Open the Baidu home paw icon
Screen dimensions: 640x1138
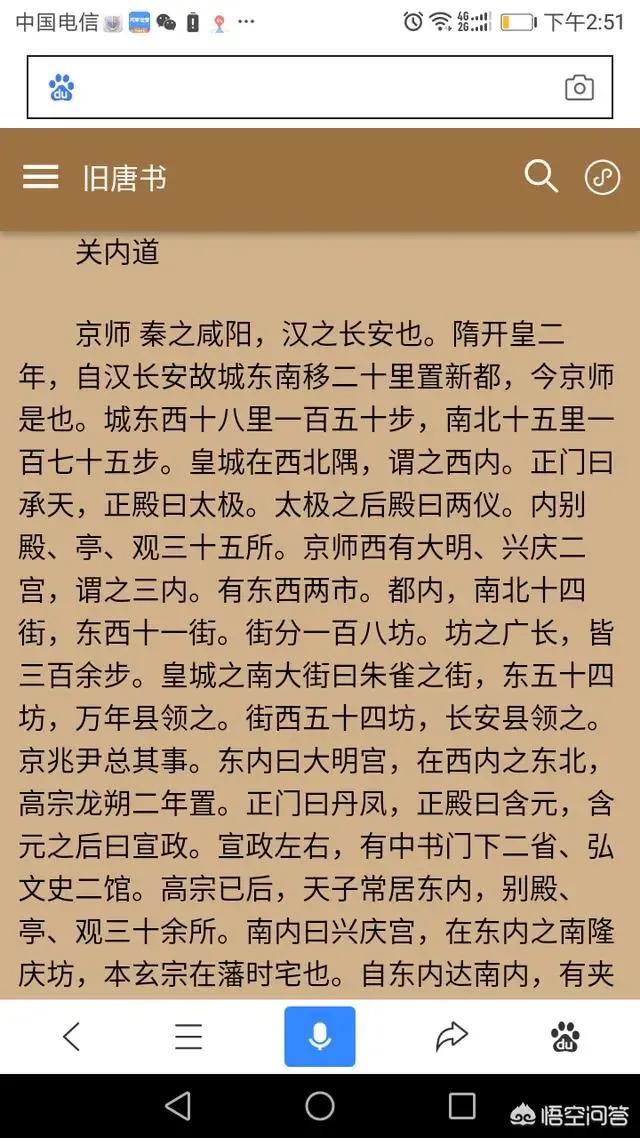coord(565,1037)
